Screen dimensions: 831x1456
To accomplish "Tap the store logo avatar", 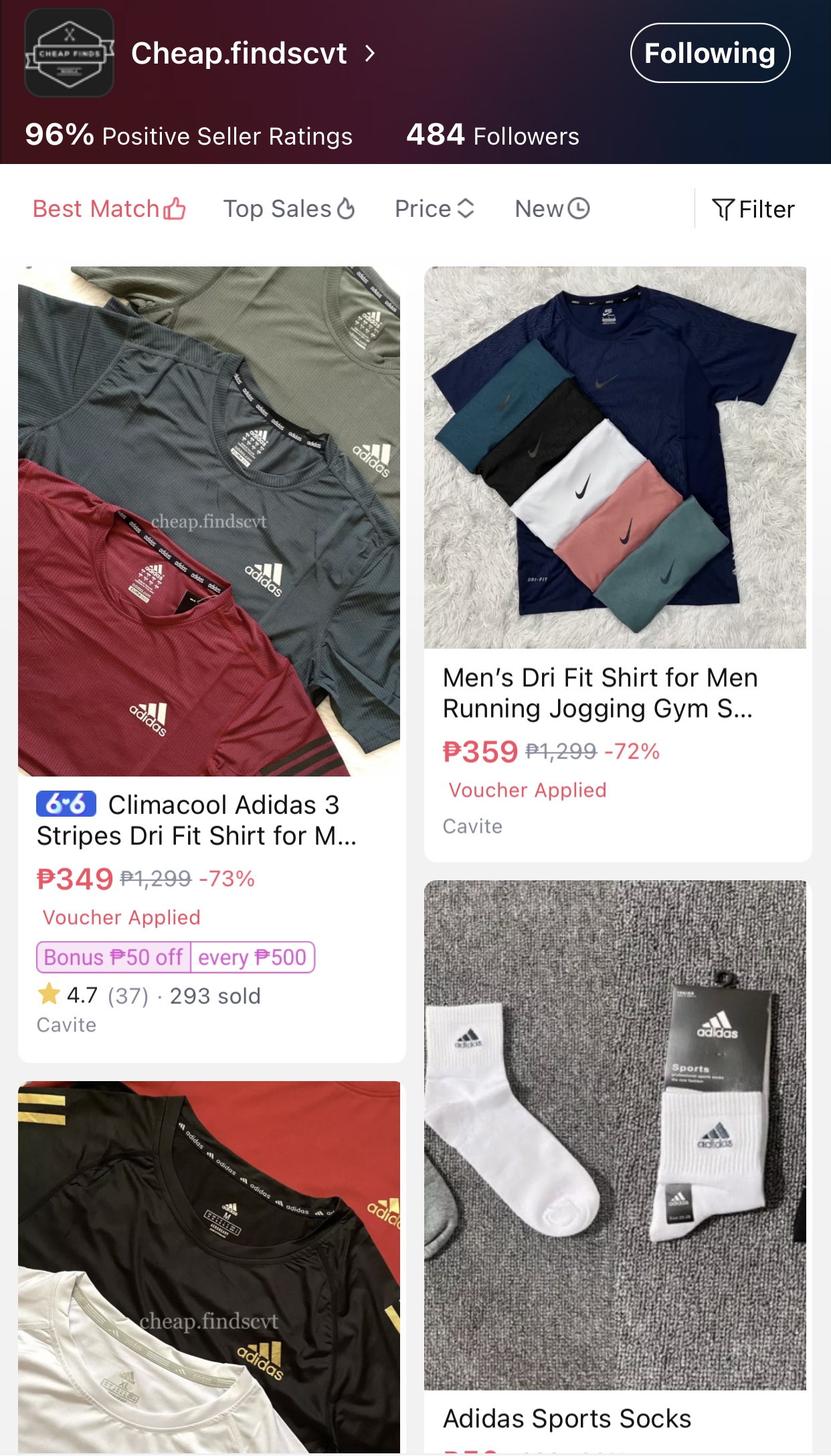I will pyautogui.click(x=69, y=54).
